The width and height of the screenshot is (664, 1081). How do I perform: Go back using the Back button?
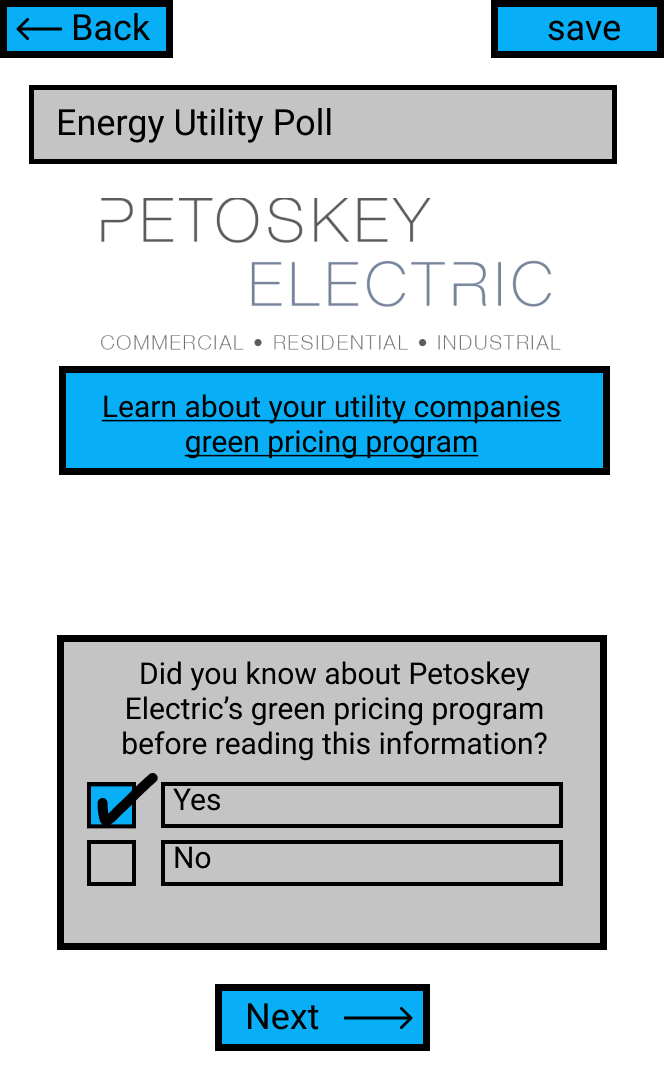pyautogui.click(x=85, y=28)
